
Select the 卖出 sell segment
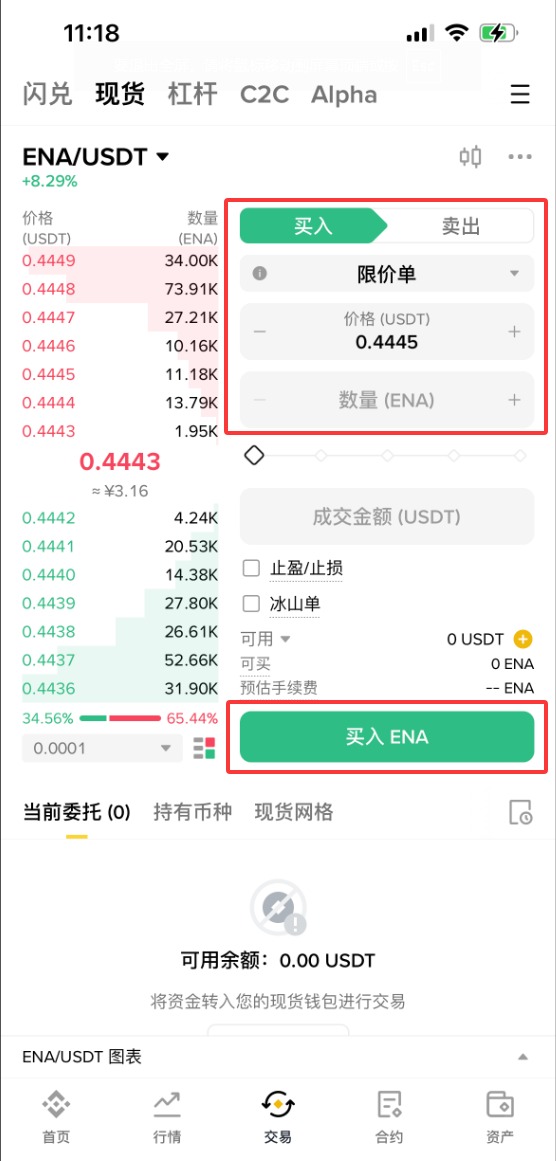[460, 226]
